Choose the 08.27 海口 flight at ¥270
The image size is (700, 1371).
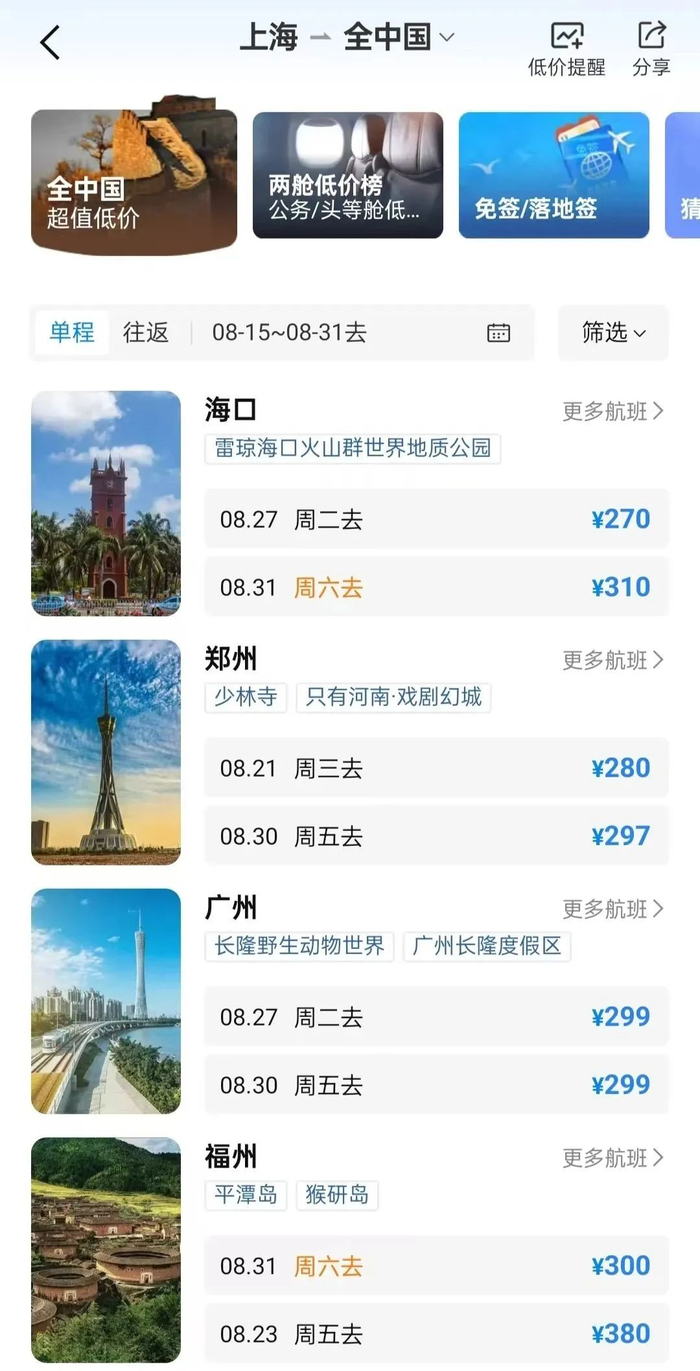point(436,519)
